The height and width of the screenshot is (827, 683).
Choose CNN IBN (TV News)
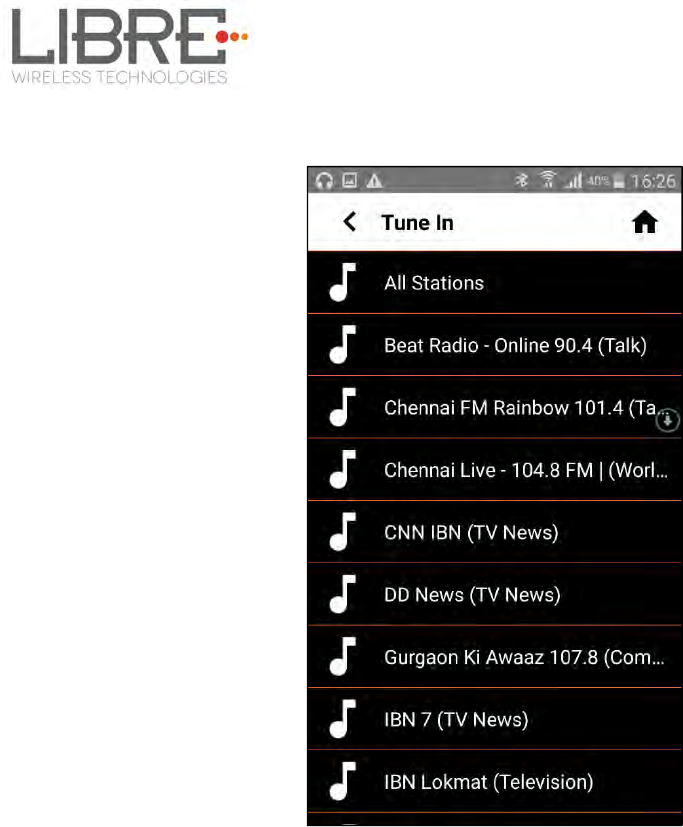471,532
